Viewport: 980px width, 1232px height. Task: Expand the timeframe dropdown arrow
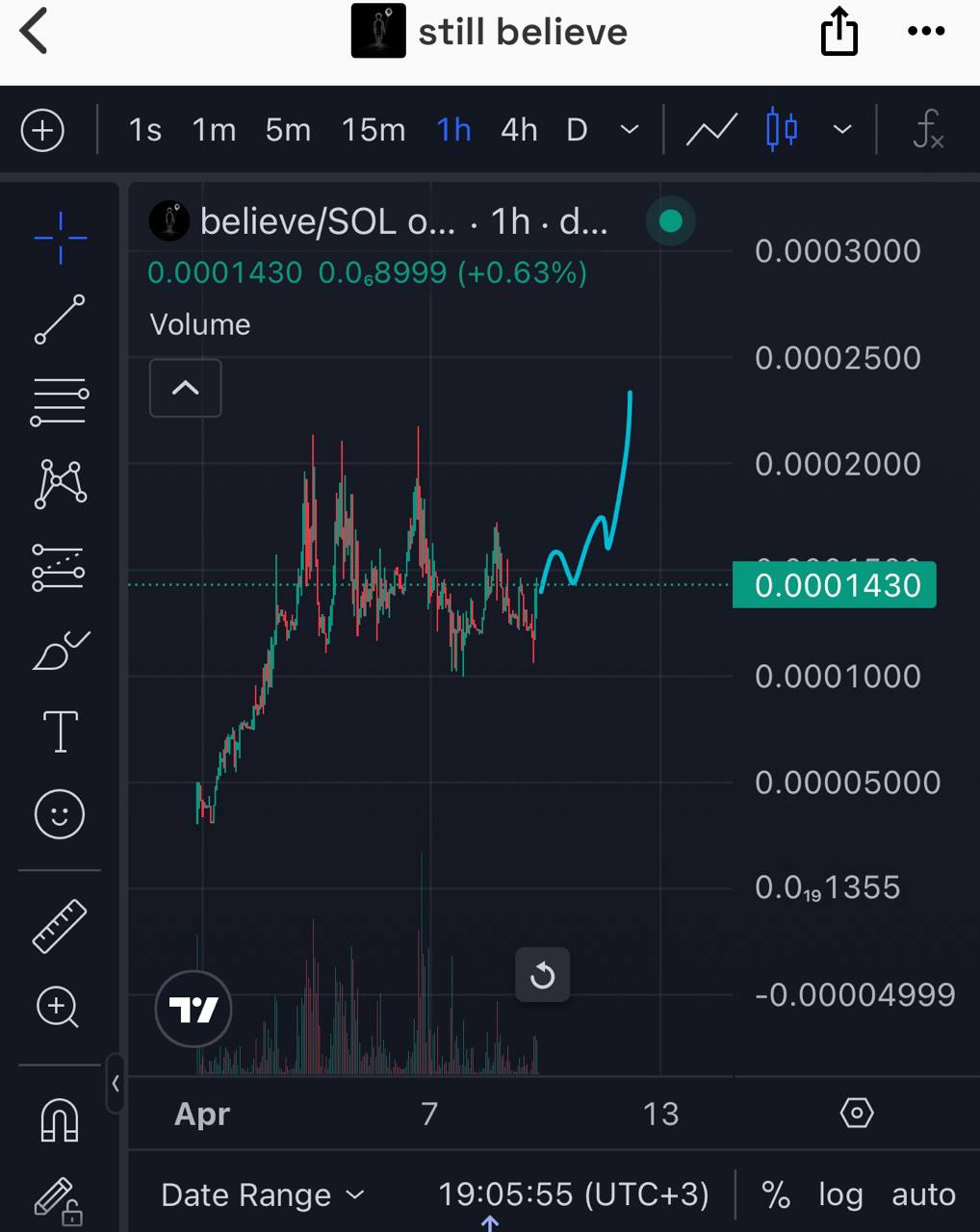pos(630,129)
